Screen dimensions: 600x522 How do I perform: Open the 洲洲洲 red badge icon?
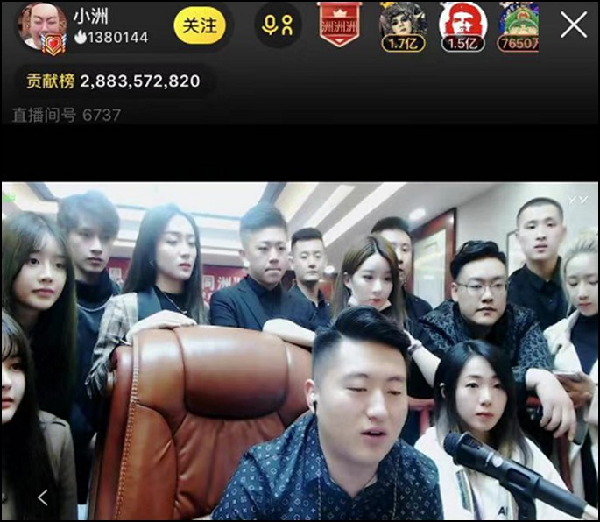[339, 24]
